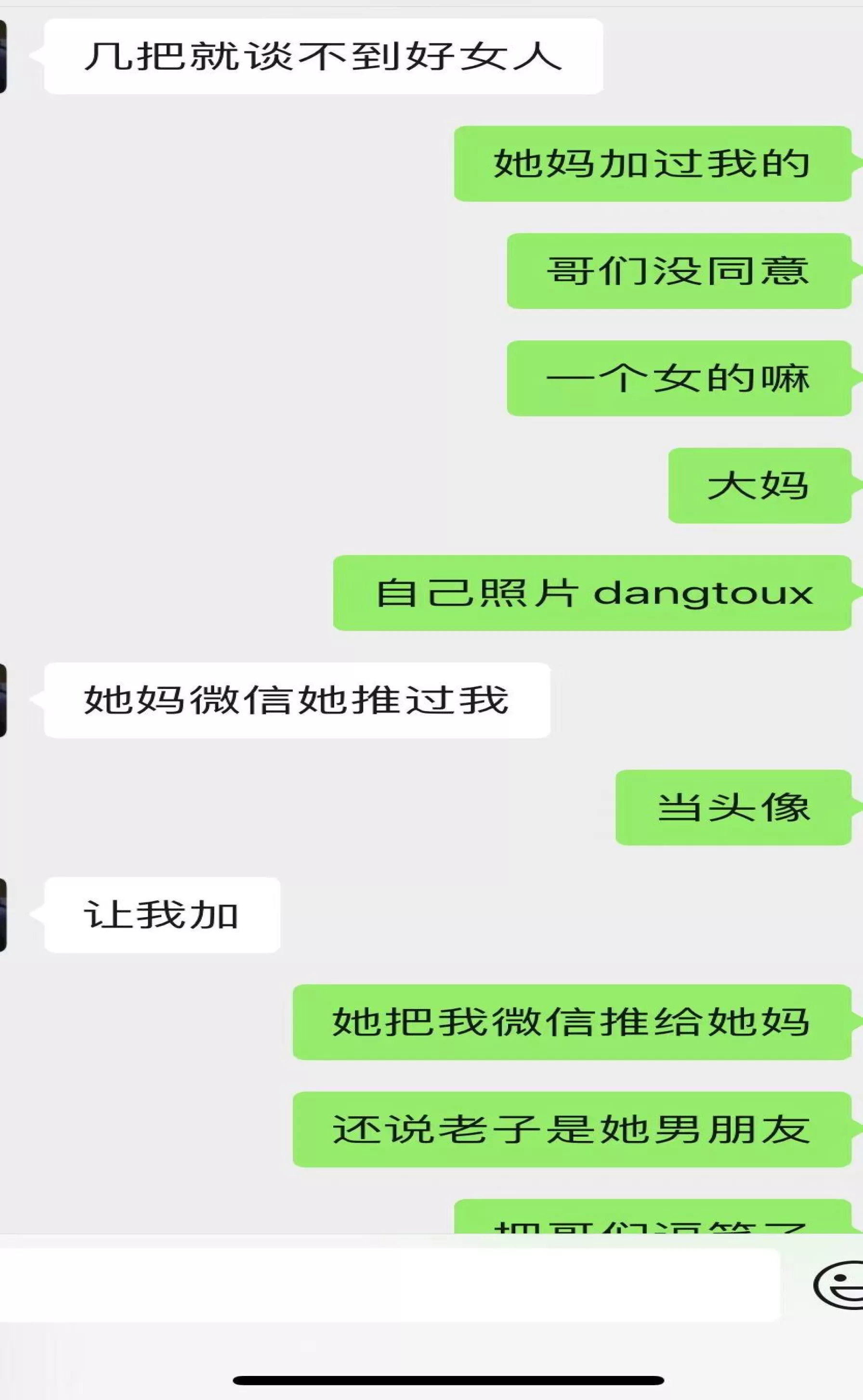863x1400 pixels.
Task: Open the avatar beside "让我加"
Action: pos(2,915)
